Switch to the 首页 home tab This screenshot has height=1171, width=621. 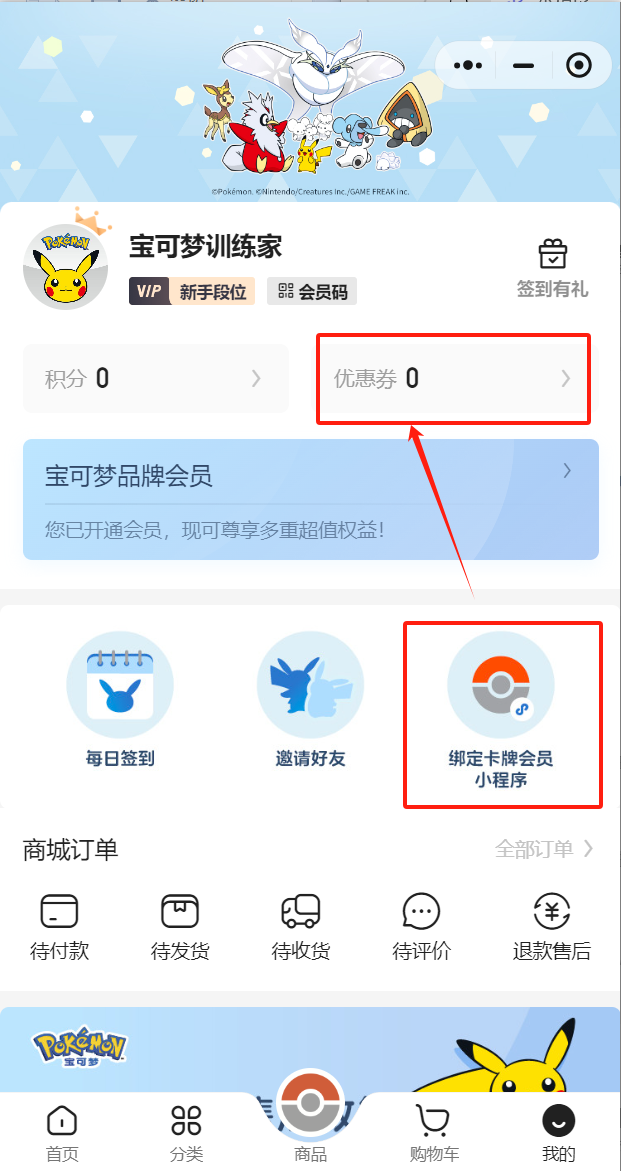[62, 1133]
